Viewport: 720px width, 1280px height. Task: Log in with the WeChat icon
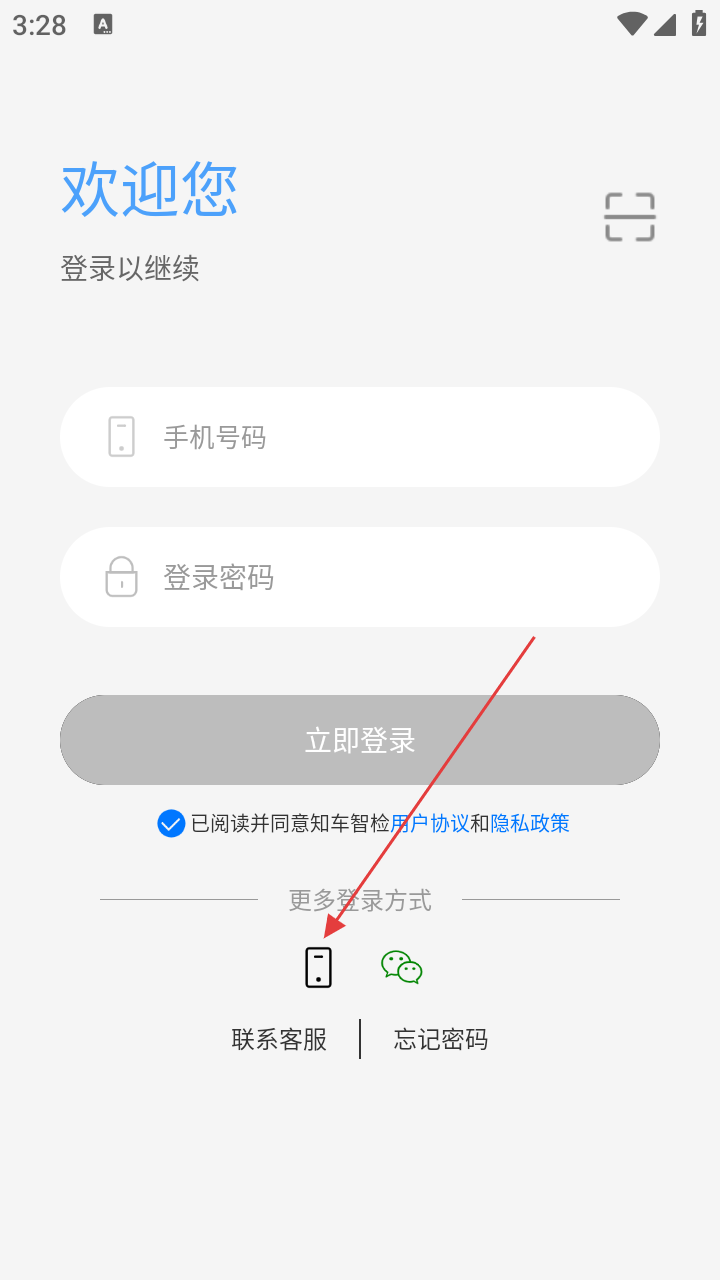402,967
